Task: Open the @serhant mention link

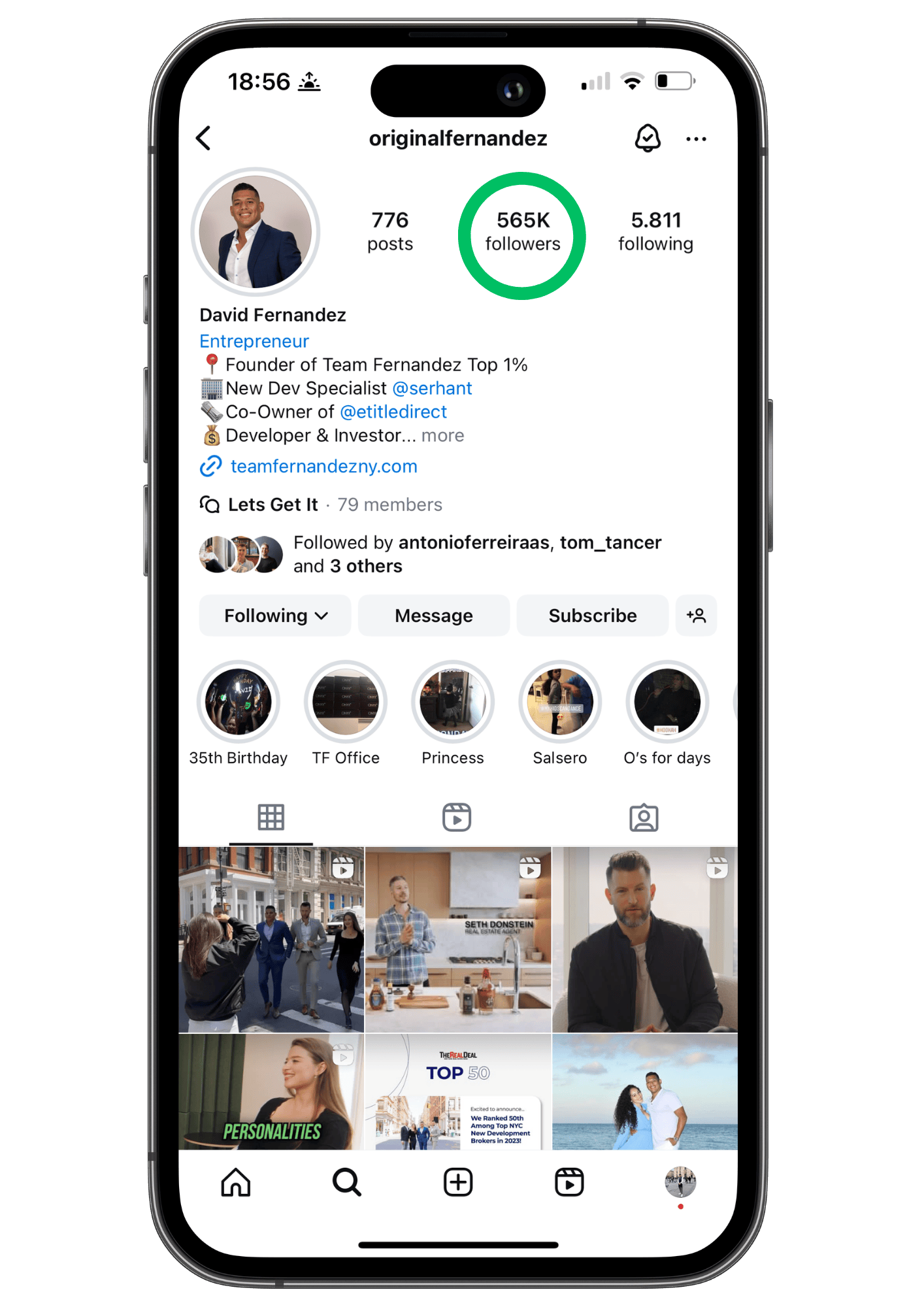Action: point(432,388)
